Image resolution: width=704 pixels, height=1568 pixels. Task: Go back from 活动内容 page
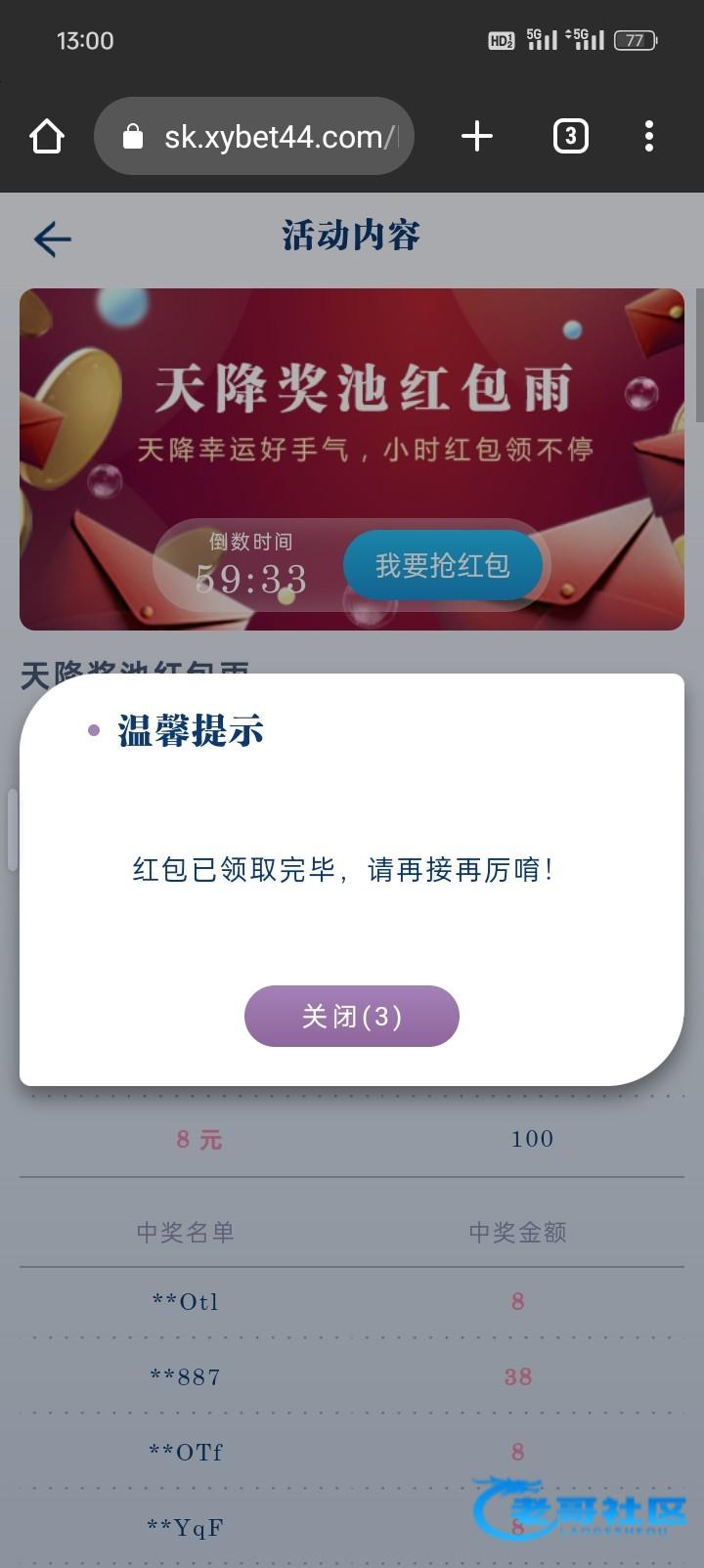[x=53, y=239]
